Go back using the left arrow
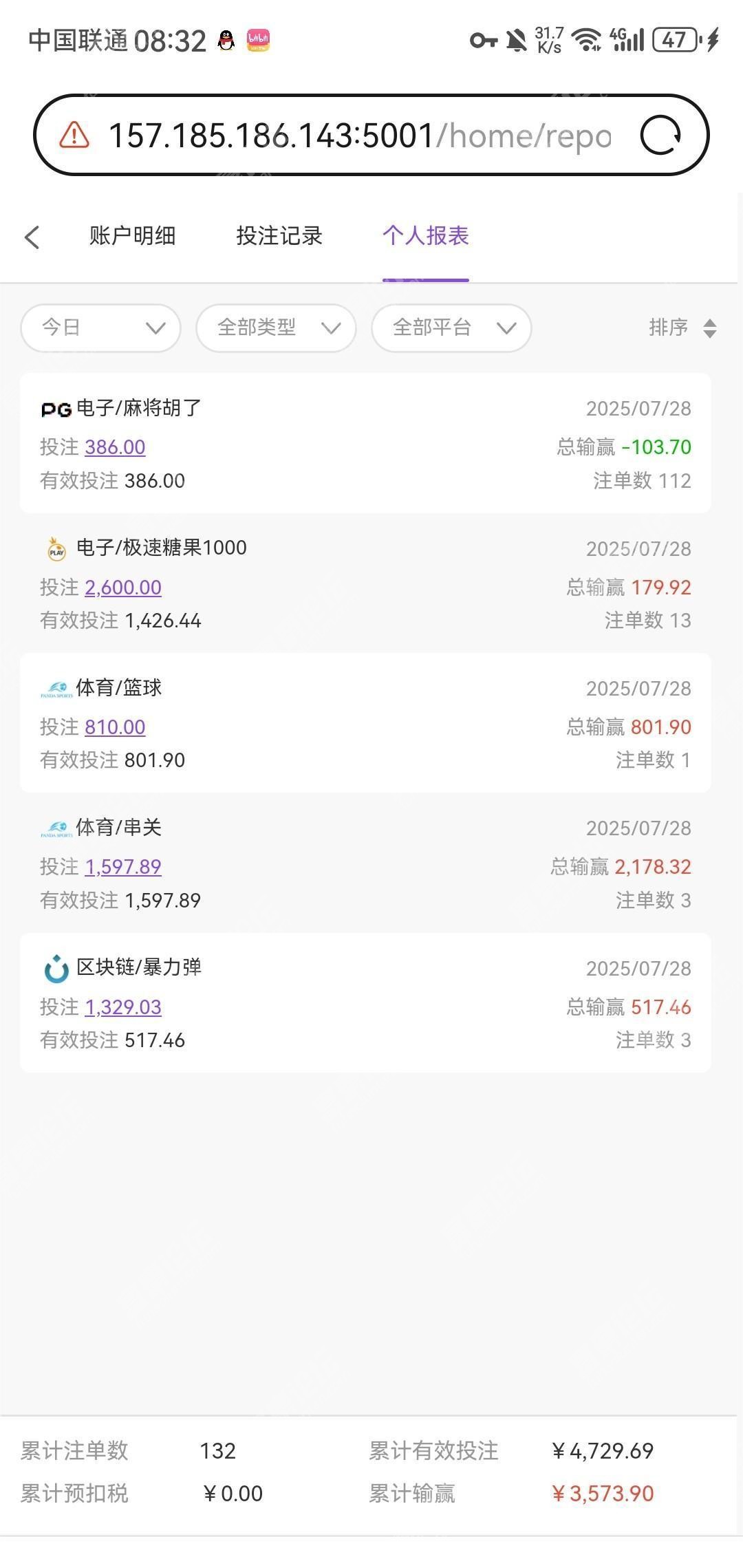This screenshot has height=1568, width=743. pos(32,237)
